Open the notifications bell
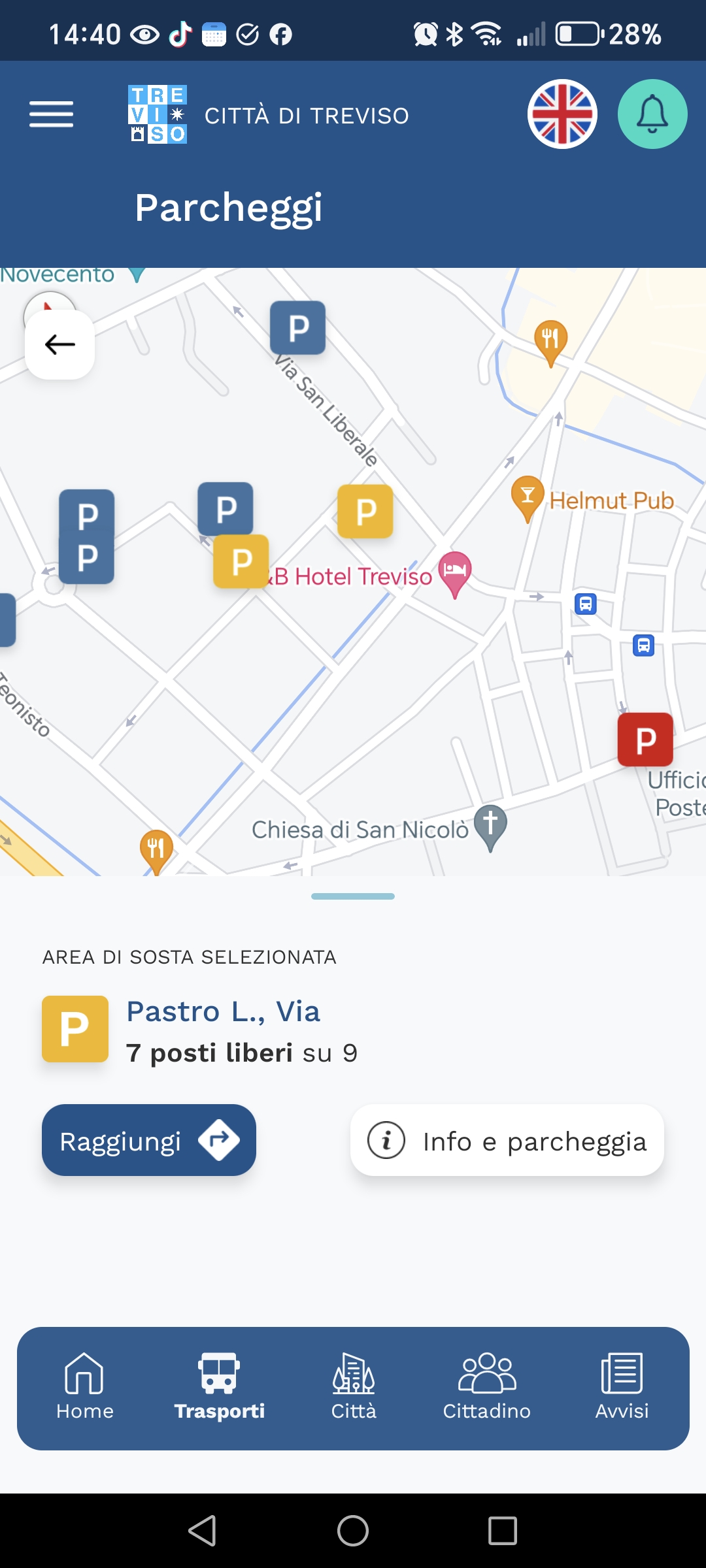706x1568 pixels. coord(652,114)
